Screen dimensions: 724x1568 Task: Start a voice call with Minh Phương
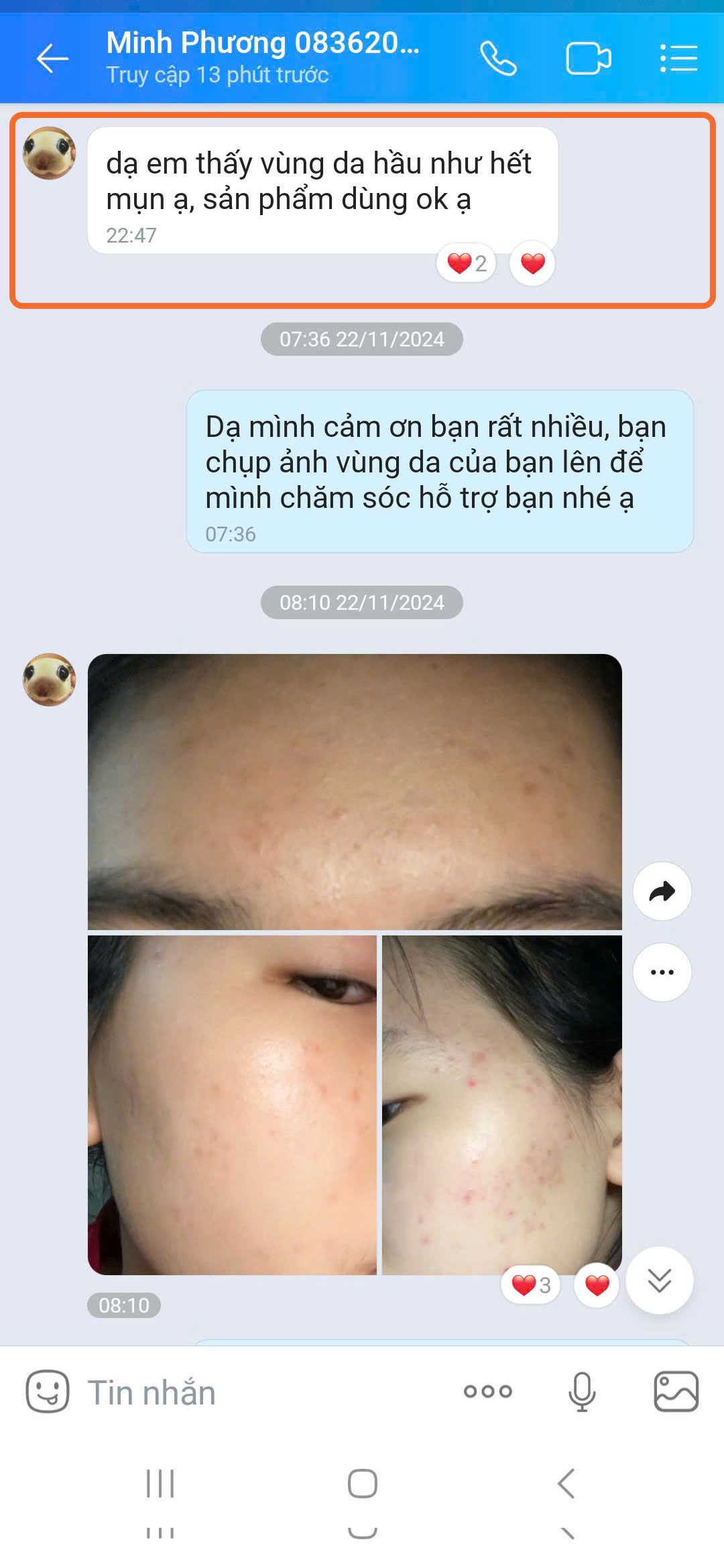[x=498, y=58]
